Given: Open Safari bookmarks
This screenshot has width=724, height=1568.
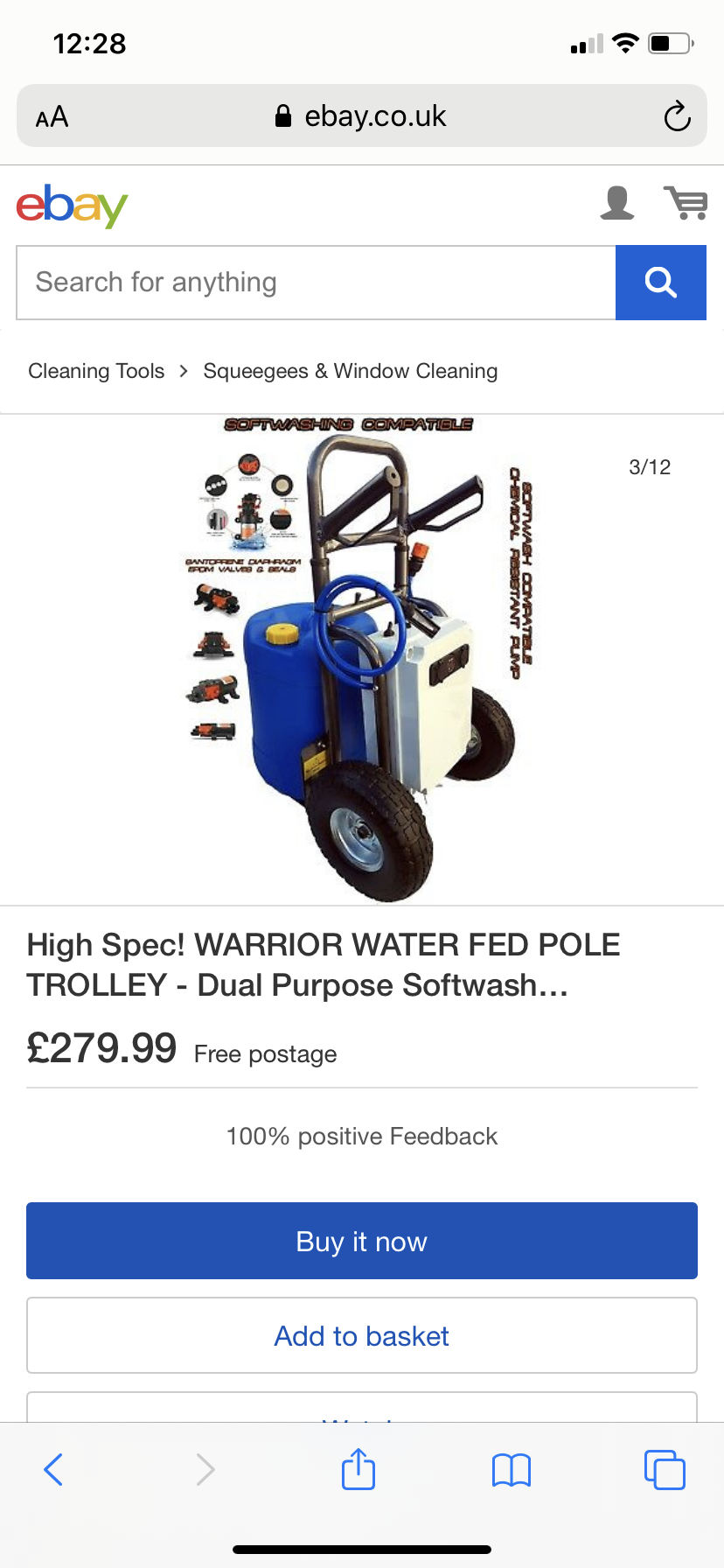Looking at the screenshot, I should 512,1470.
